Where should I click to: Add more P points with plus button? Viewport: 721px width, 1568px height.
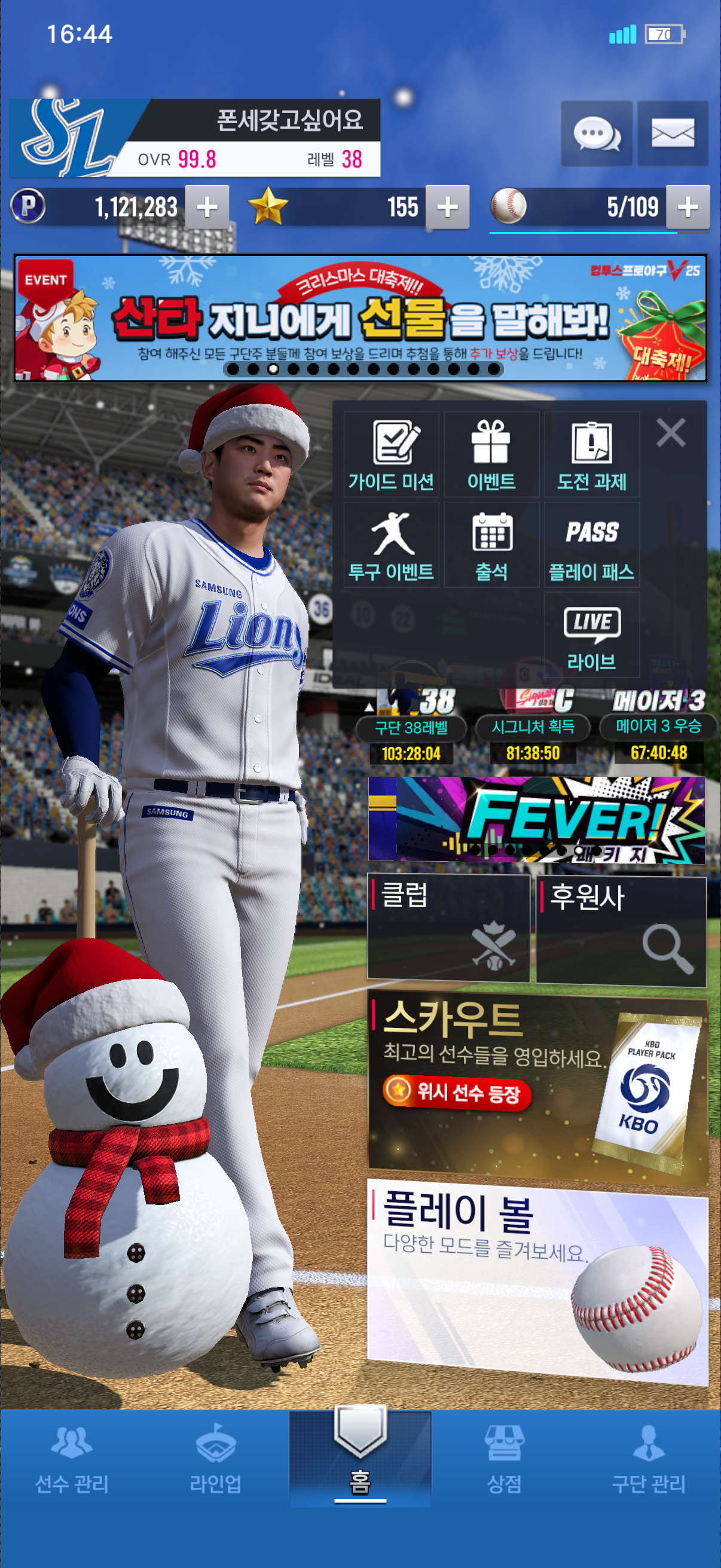pos(207,207)
